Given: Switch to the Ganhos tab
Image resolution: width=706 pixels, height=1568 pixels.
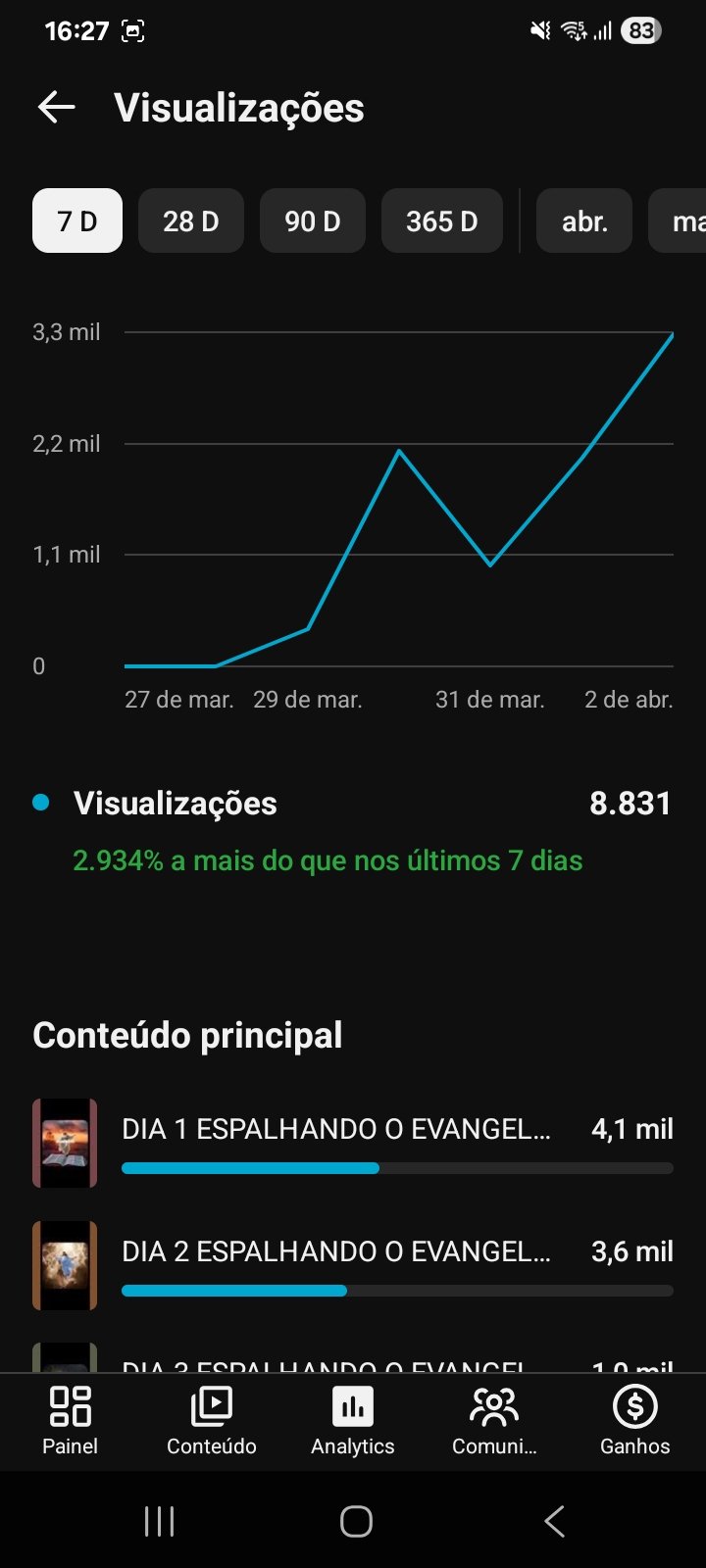Looking at the screenshot, I should [635, 1420].
